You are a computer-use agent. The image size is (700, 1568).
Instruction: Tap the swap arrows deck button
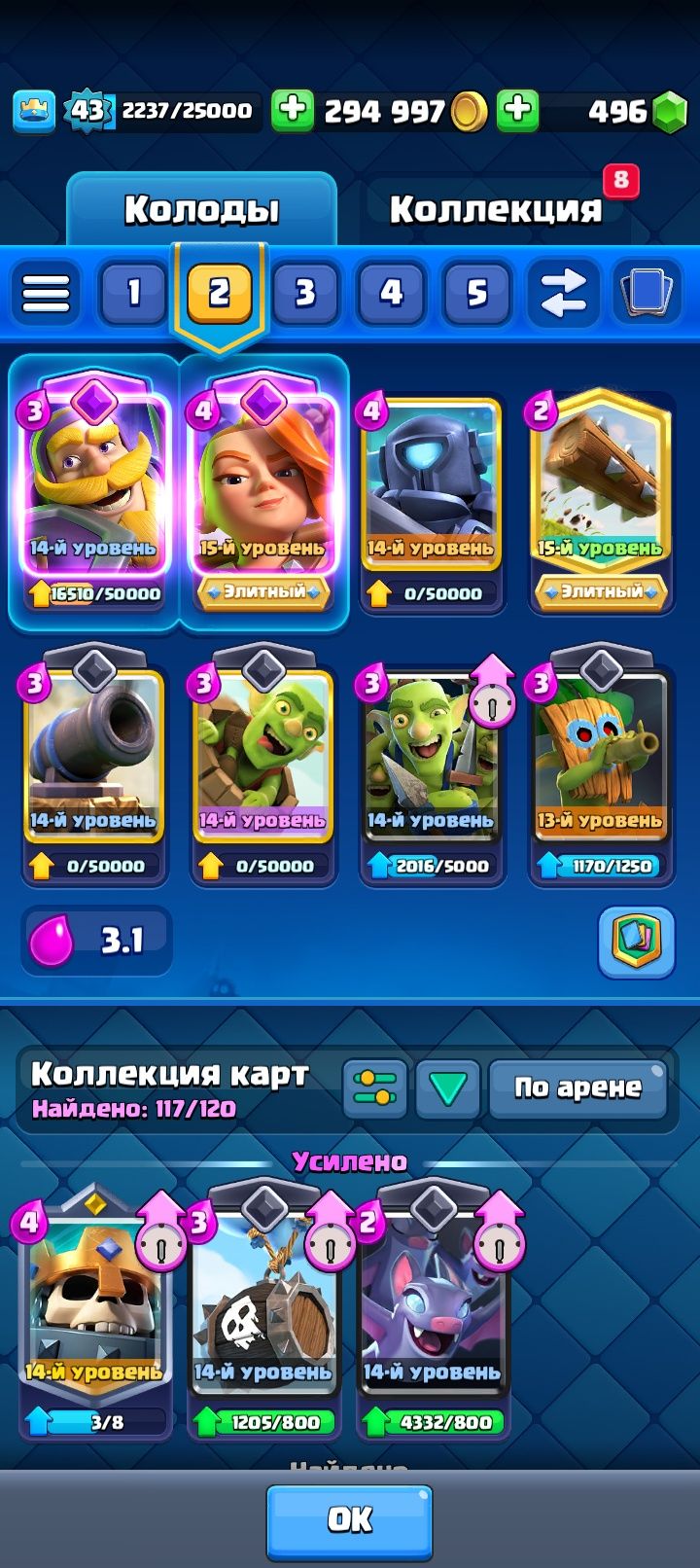tap(563, 292)
